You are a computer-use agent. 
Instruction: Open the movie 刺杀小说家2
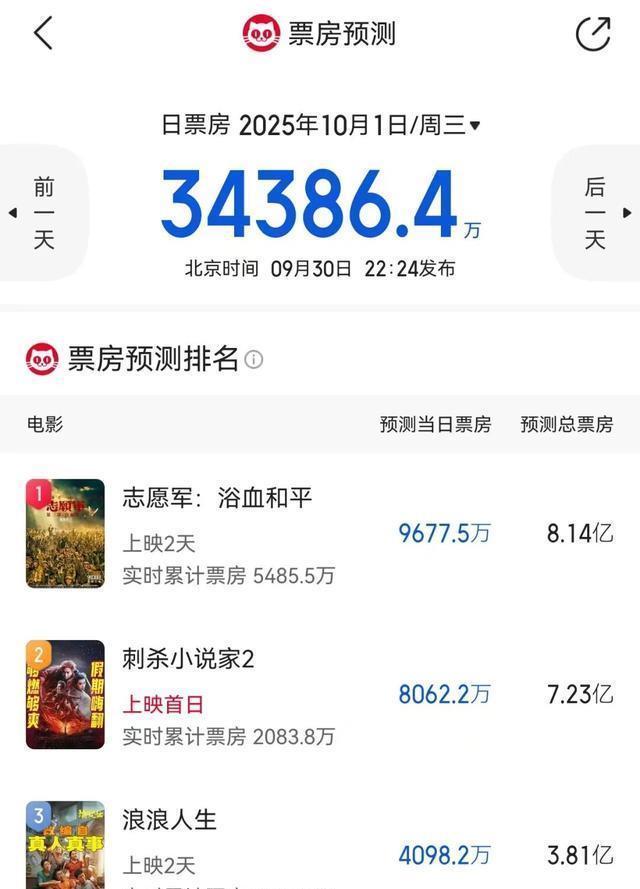click(x=188, y=659)
